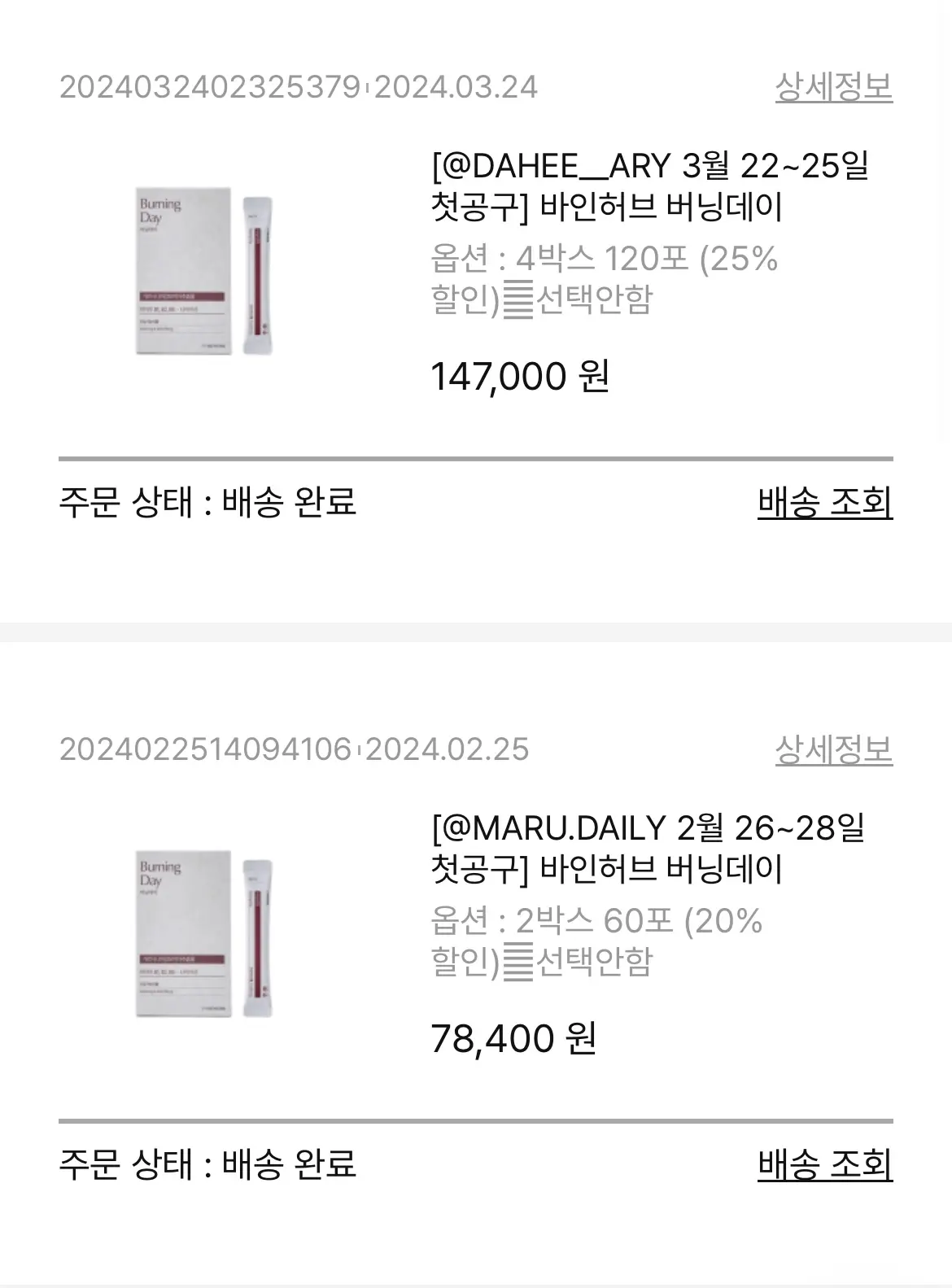The height and width of the screenshot is (1288, 952).
Task: Open the MARU.DAILY product title link
Action: (x=647, y=849)
